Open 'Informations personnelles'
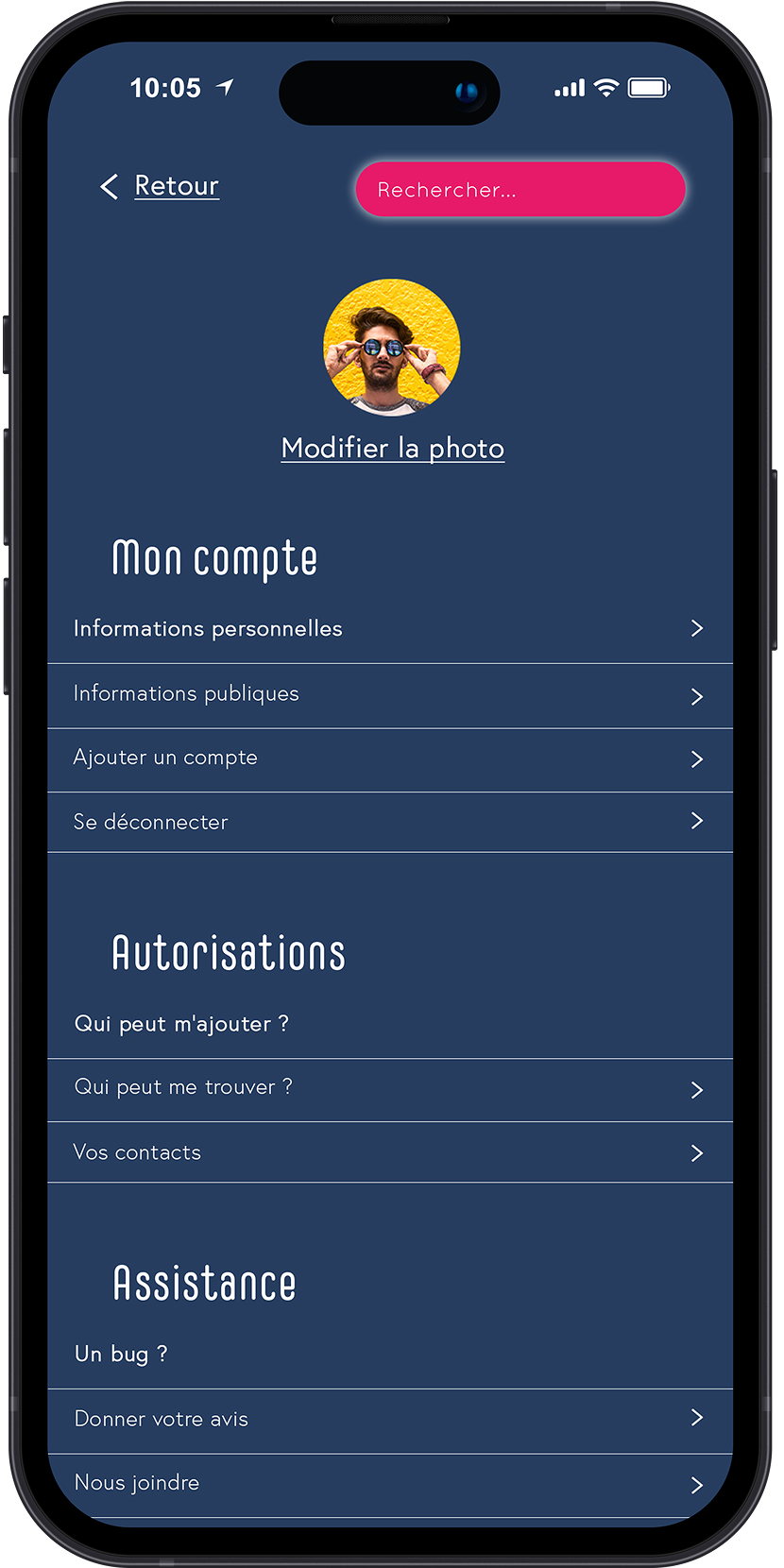 coord(208,627)
